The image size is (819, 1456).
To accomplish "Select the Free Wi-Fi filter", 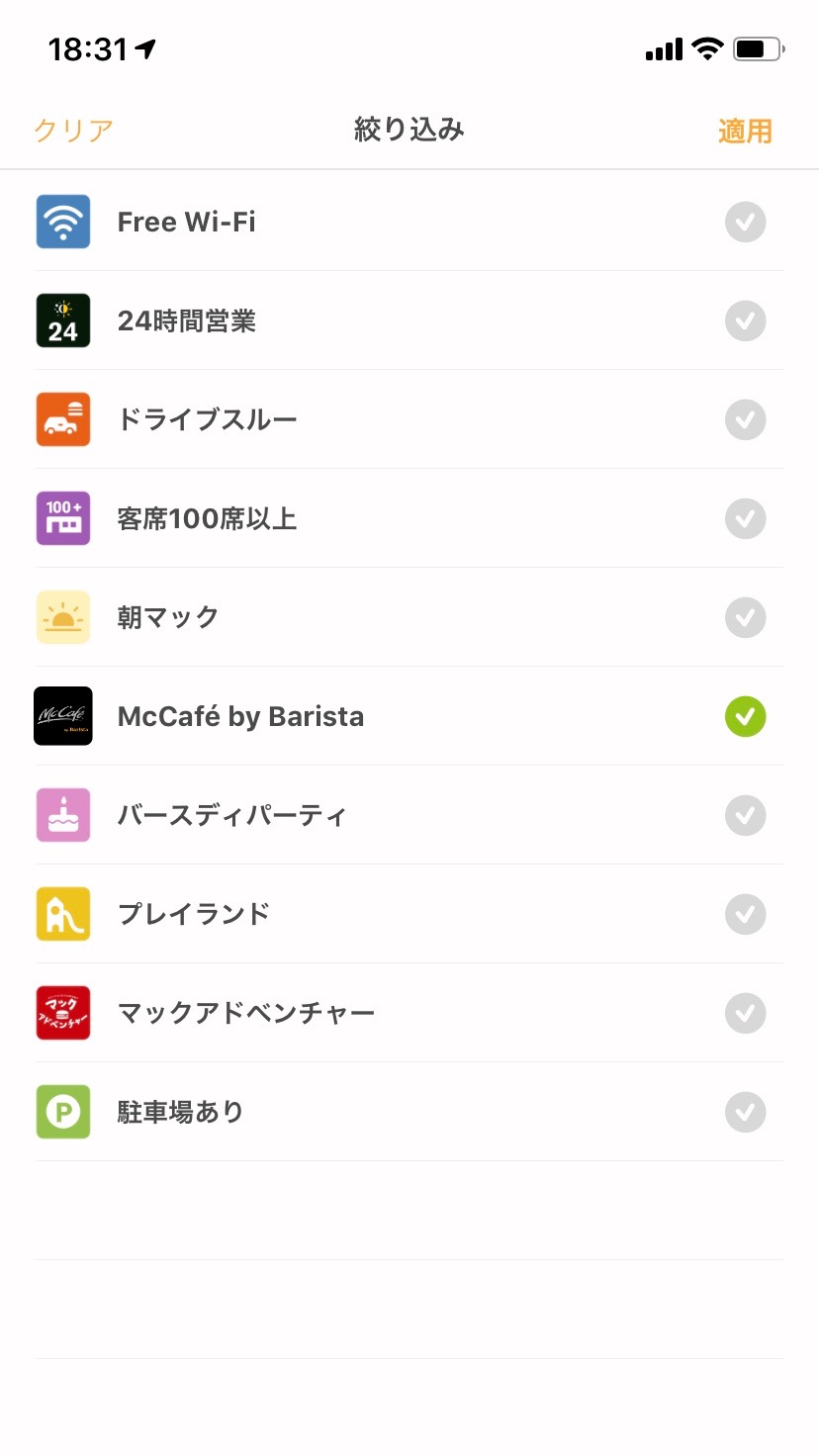I will pyautogui.click(x=409, y=222).
